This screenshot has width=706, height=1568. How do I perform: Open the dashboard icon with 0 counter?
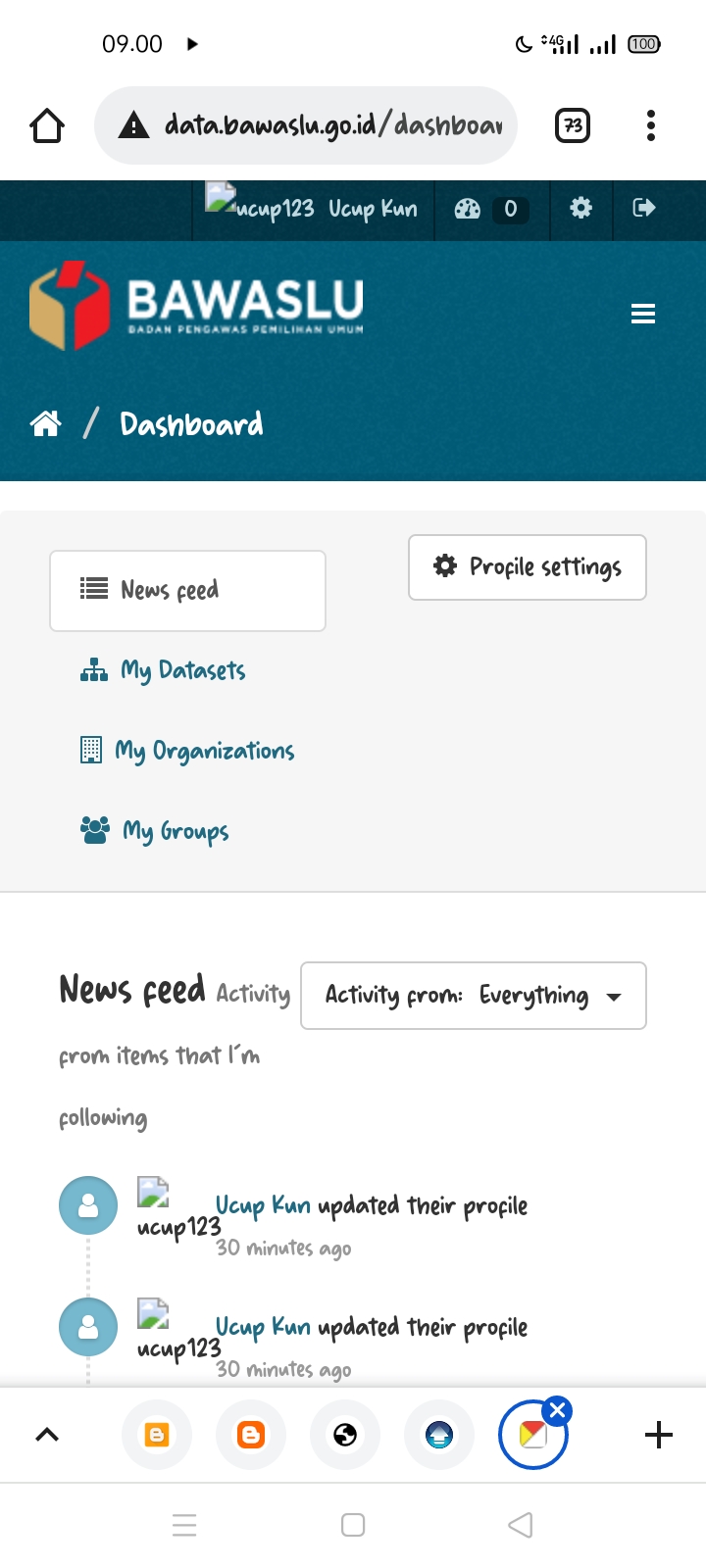tap(490, 209)
